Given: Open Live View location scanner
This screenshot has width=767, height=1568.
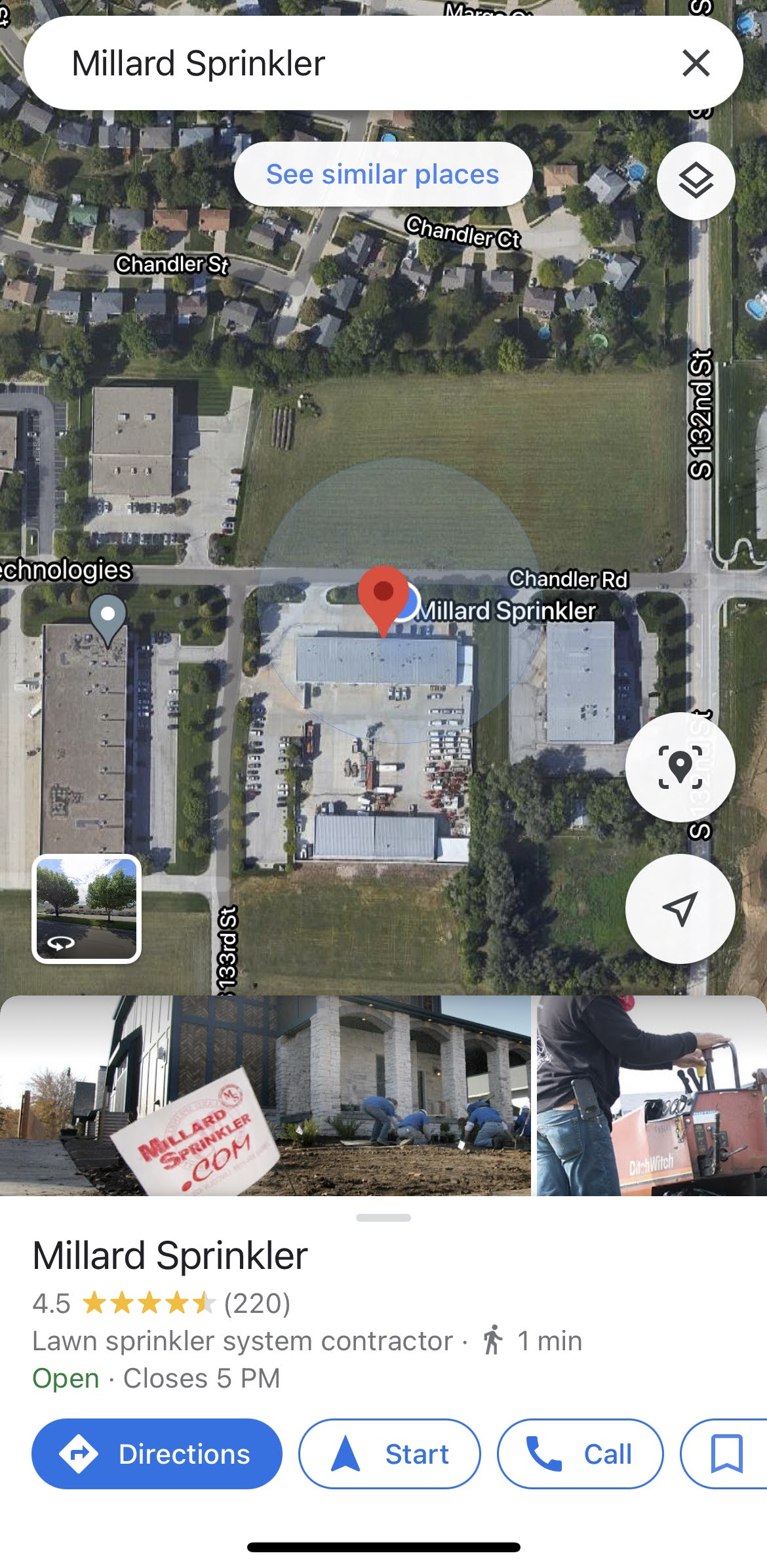Looking at the screenshot, I should point(680,767).
